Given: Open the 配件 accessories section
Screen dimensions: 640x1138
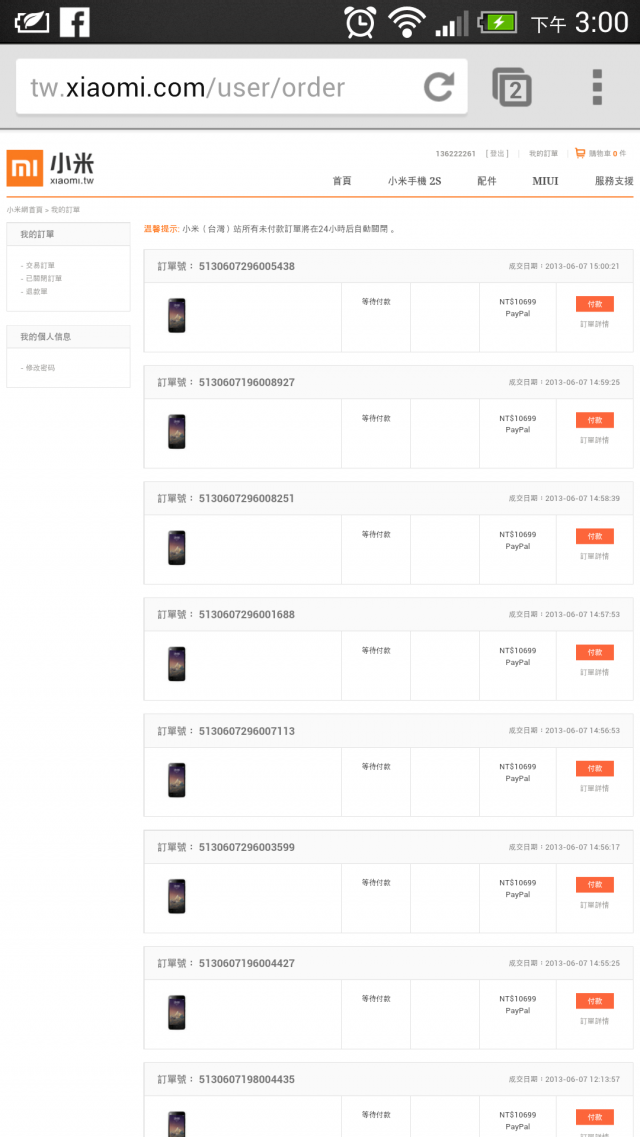Looking at the screenshot, I should [x=487, y=181].
